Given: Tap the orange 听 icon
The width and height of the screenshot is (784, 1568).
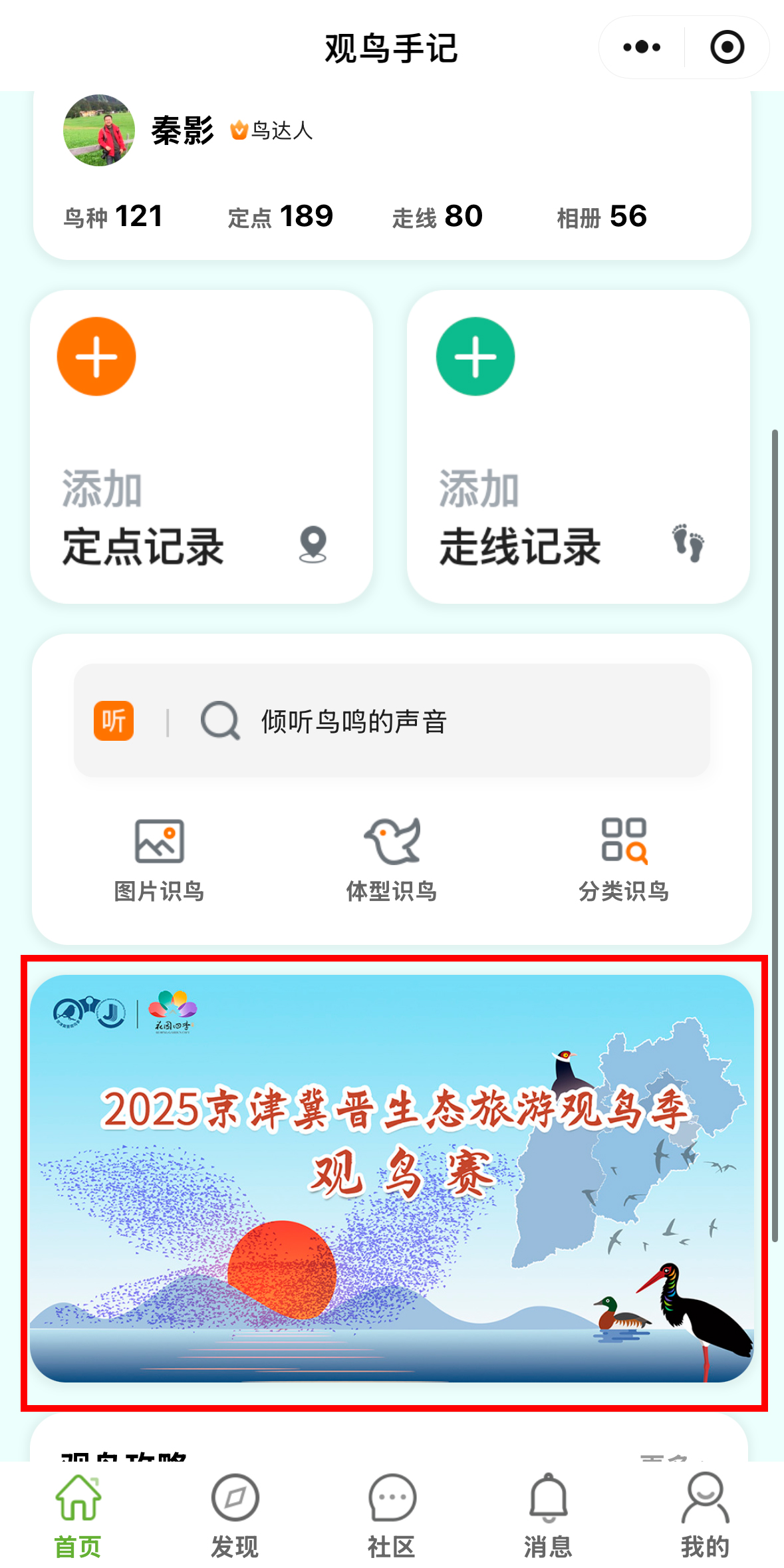Looking at the screenshot, I should click(114, 721).
